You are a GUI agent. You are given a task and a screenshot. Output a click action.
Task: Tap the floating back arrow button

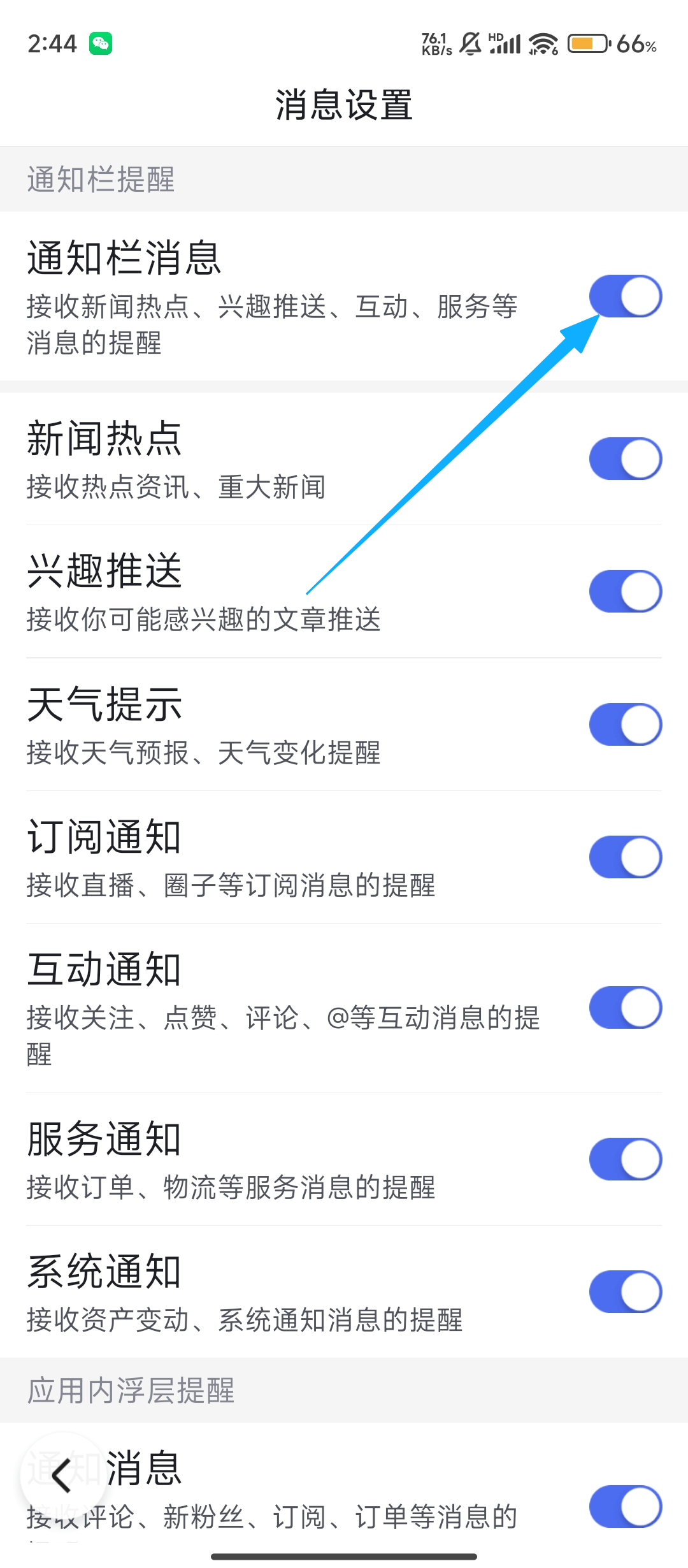tap(62, 1476)
